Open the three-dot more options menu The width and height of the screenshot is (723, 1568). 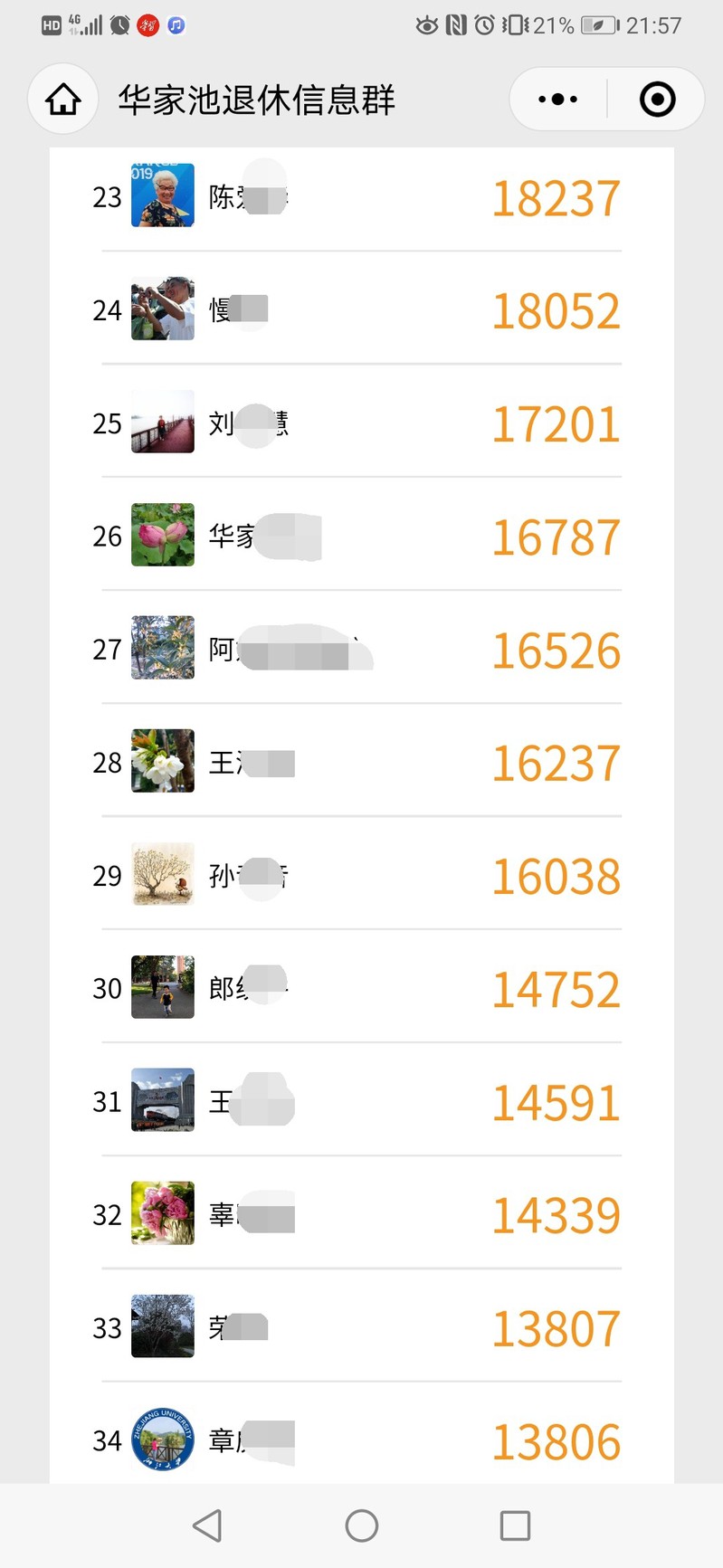557,100
